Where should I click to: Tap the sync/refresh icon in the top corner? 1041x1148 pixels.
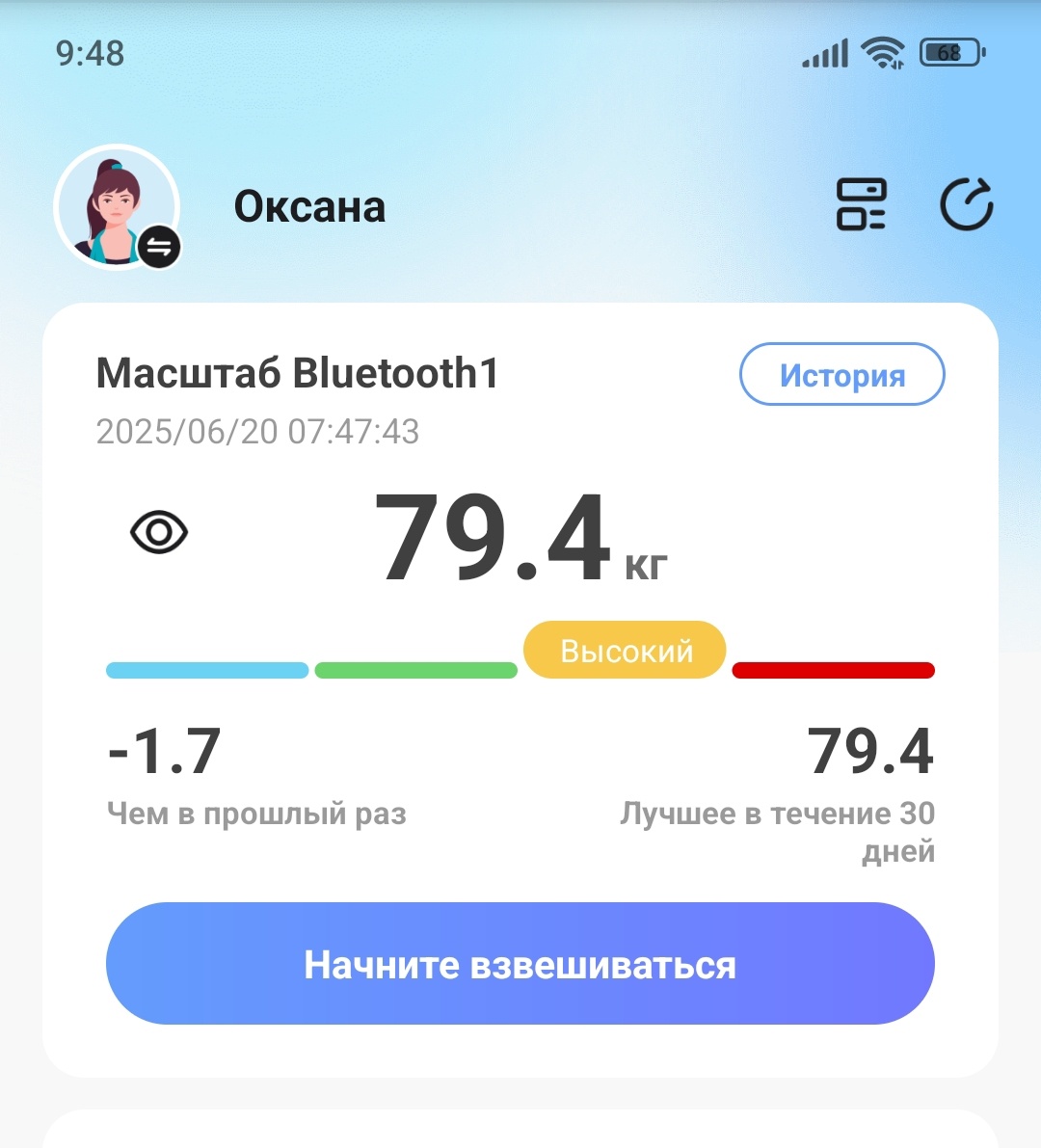point(967,204)
